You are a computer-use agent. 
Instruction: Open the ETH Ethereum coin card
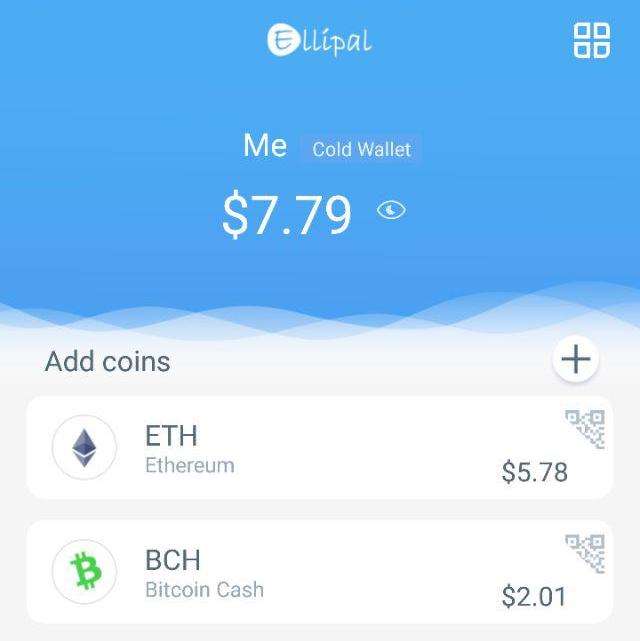300,449
